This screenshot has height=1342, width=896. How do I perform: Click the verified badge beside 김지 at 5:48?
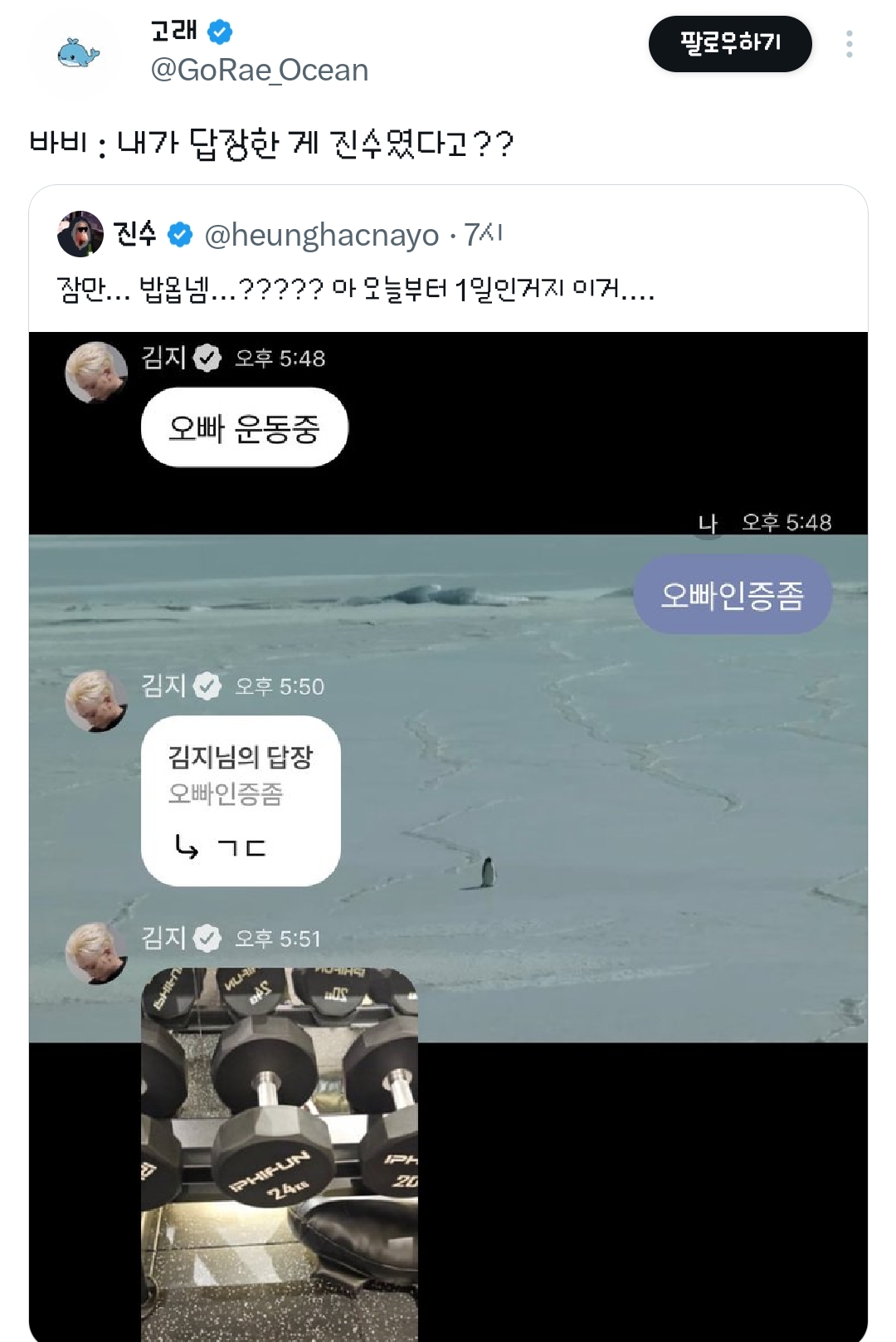[x=207, y=358]
